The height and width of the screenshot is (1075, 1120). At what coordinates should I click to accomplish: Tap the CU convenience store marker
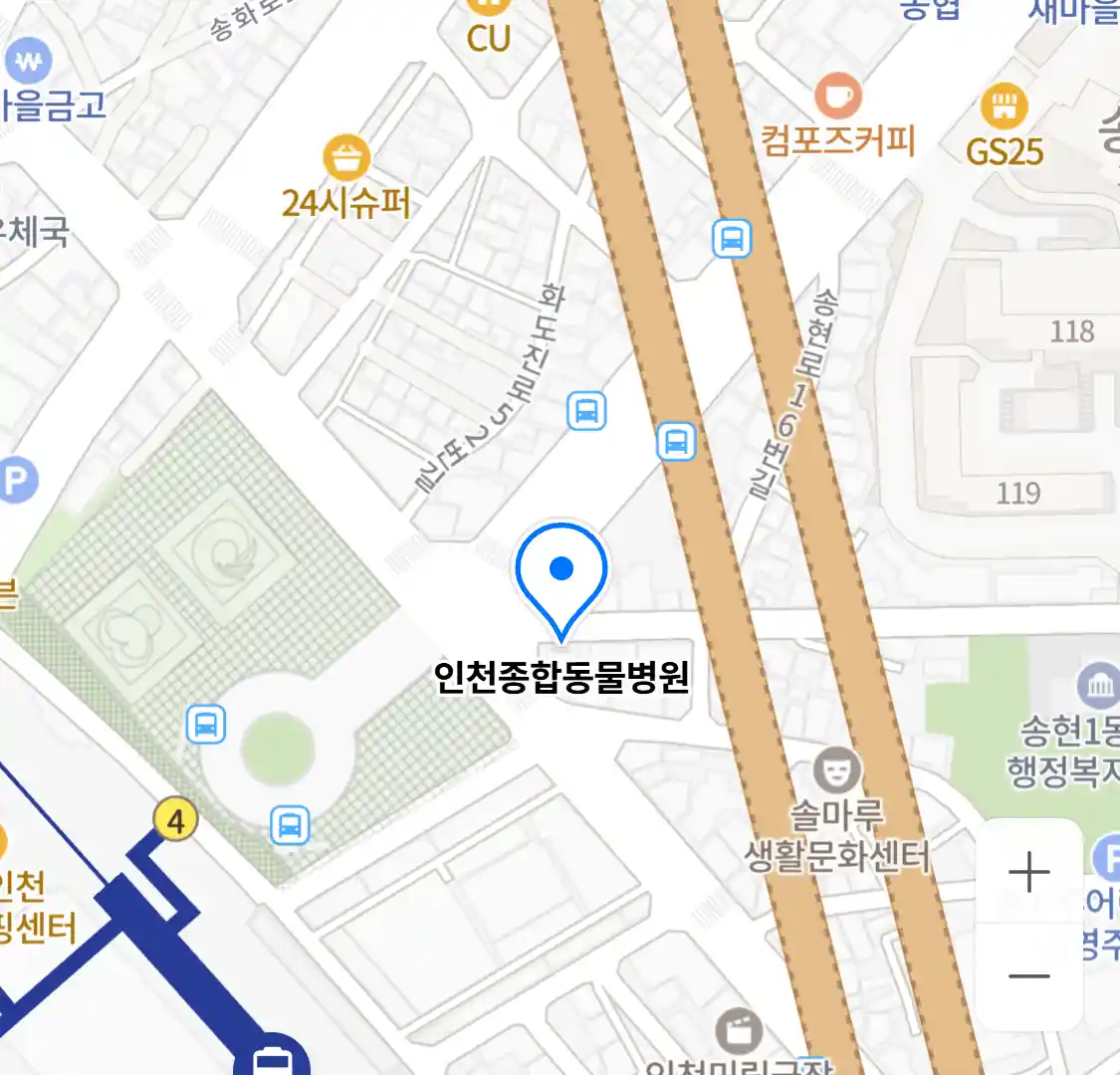(x=488, y=8)
